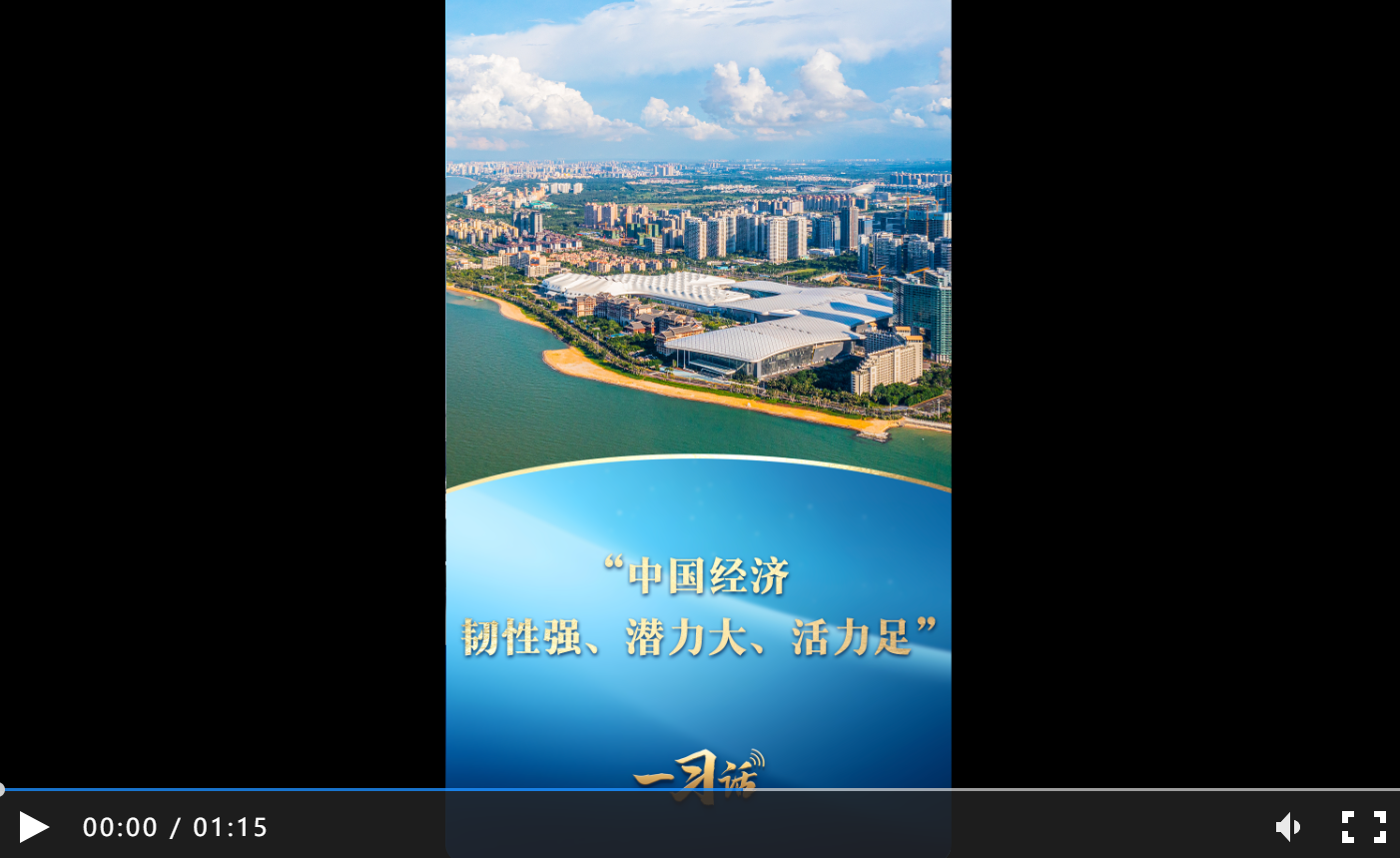Enter fullscreen mode
The height and width of the screenshot is (858, 1400).
pyautogui.click(x=1363, y=827)
